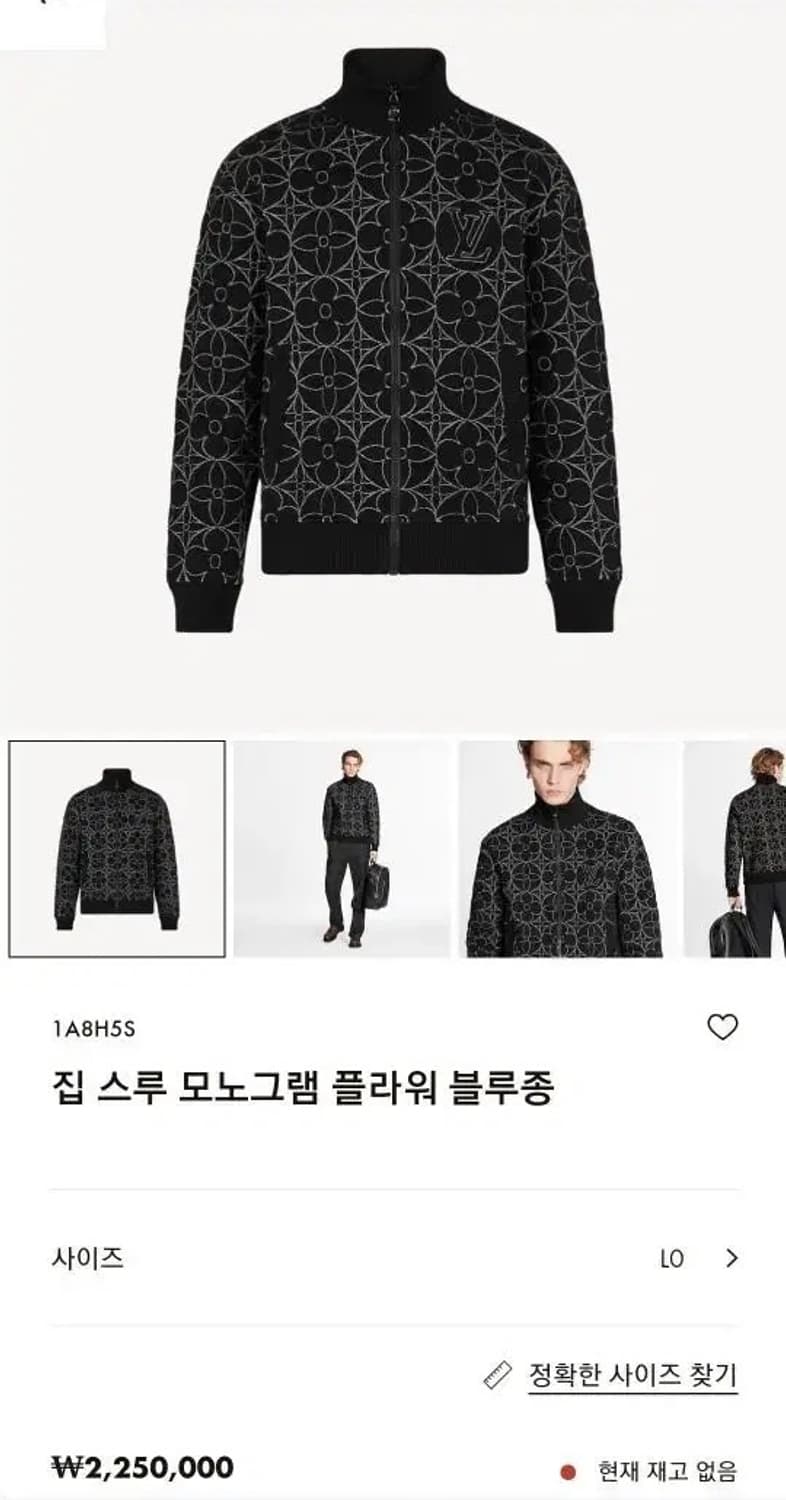Screen dimensions: 786x1500
Task: Click the highlighted thumbnail selection border
Action: (117, 744)
